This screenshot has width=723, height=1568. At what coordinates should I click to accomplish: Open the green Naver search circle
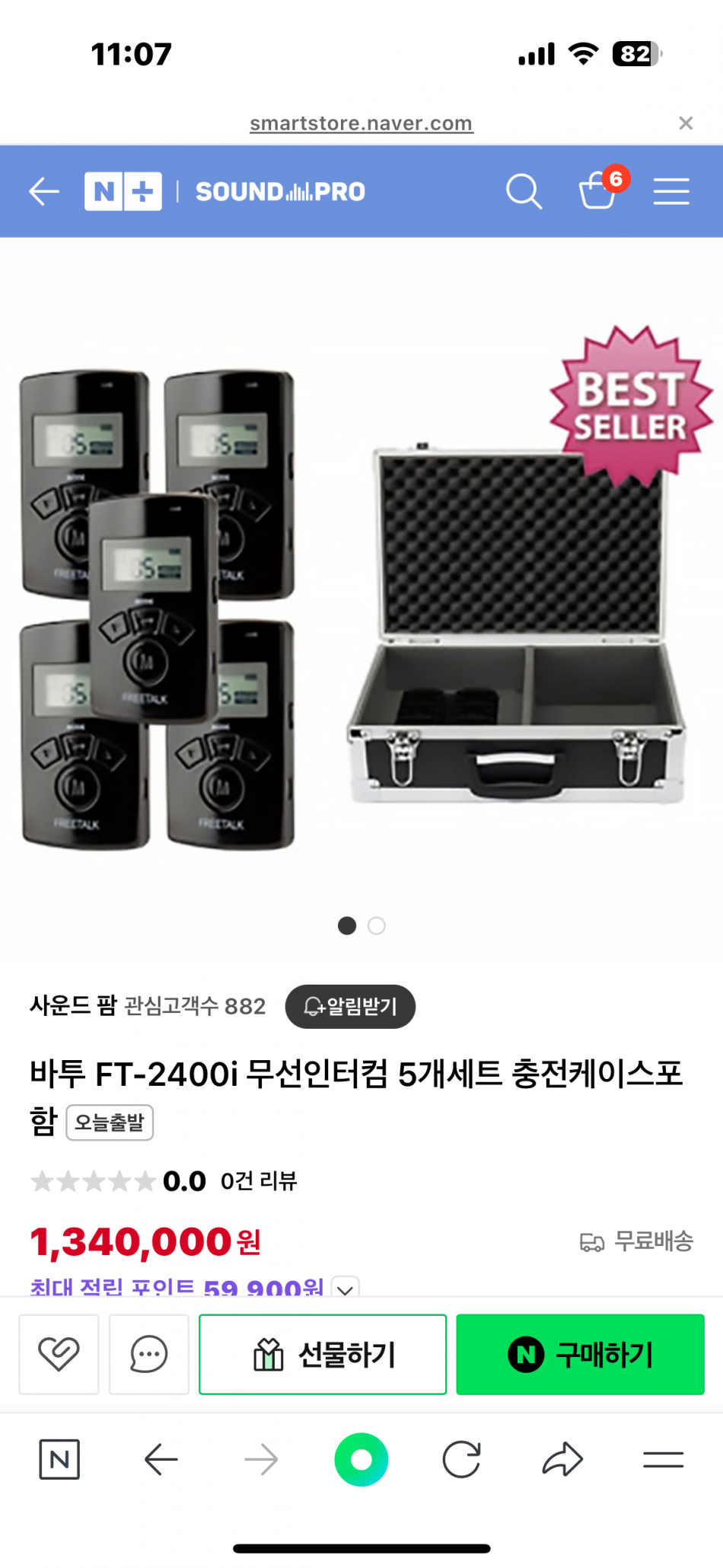pyautogui.click(x=361, y=1459)
